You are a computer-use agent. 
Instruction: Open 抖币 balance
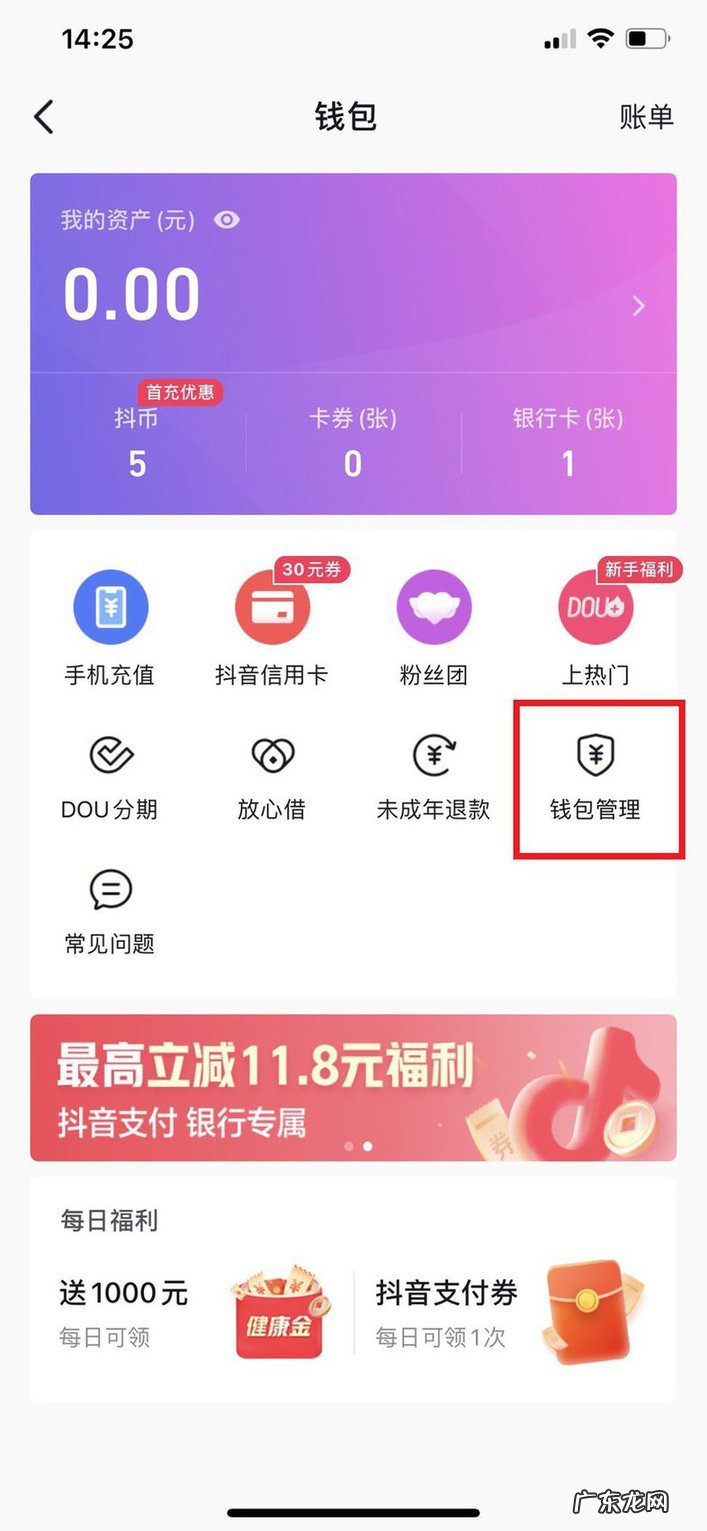(137, 442)
